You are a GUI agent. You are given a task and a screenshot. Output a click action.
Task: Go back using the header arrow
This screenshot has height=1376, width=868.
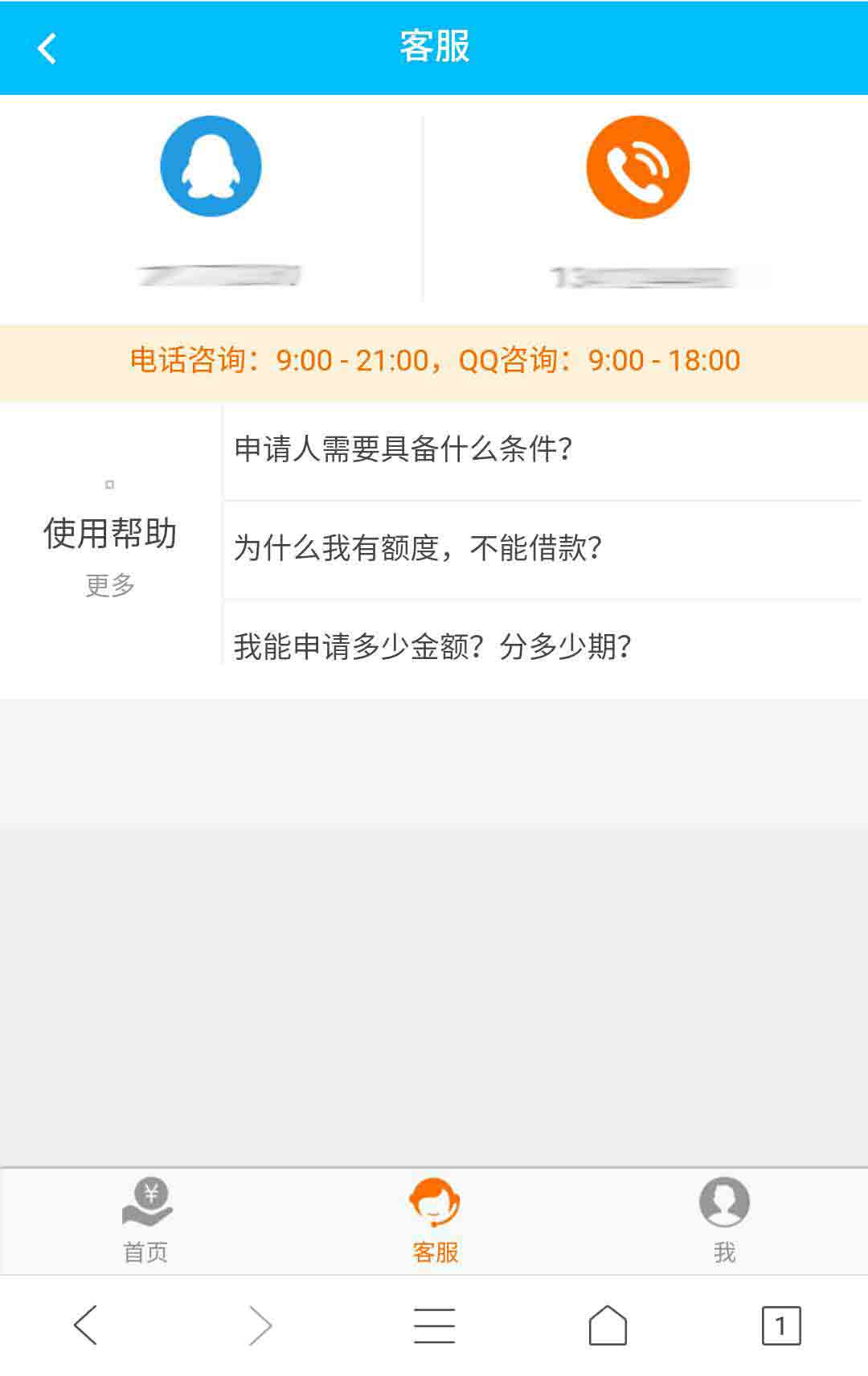click(x=47, y=48)
